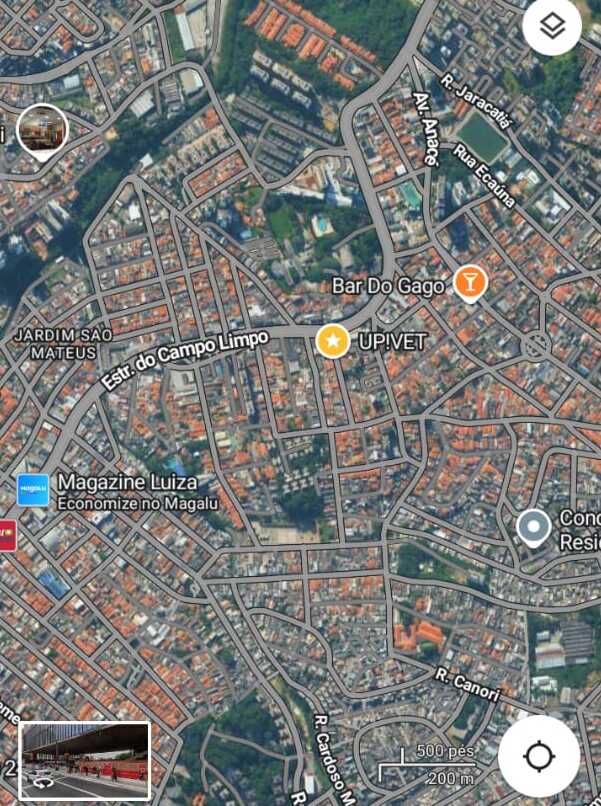Open the Street View preview thumbnail
The width and height of the screenshot is (601, 806).
[85, 760]
